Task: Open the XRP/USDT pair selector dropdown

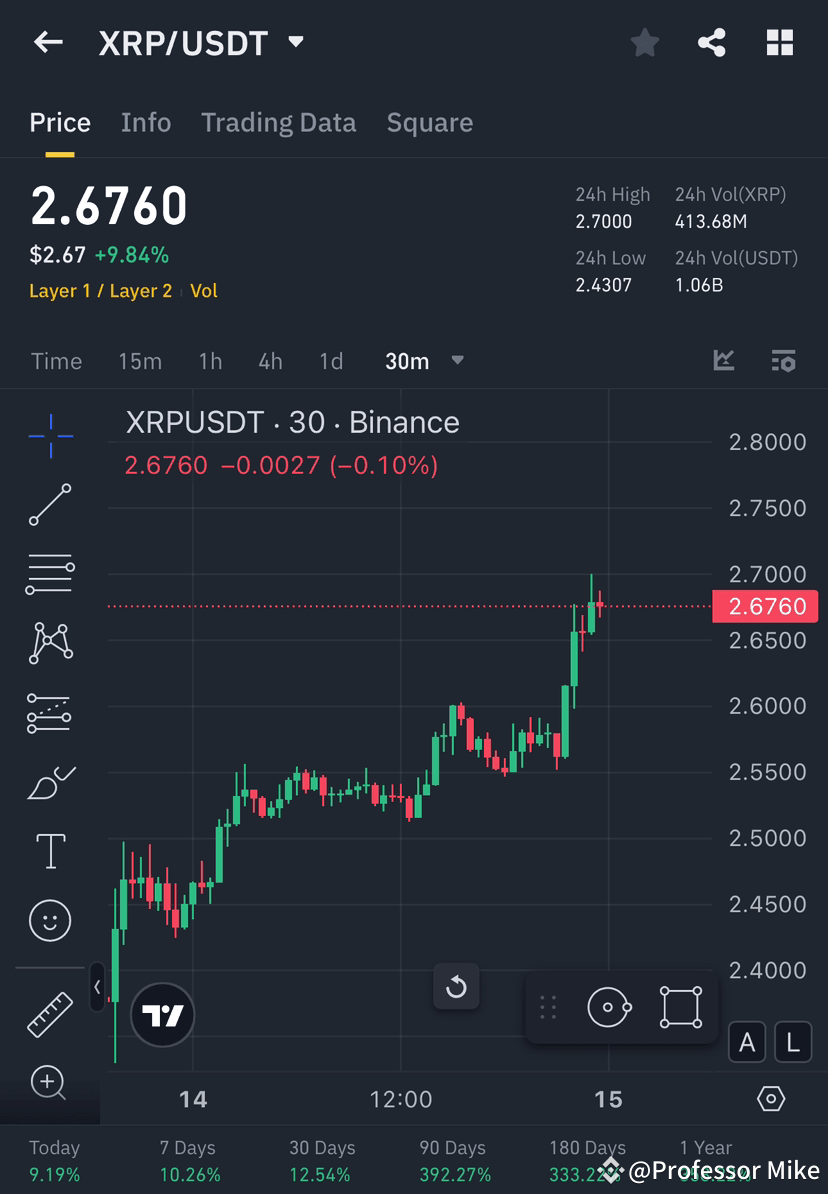Action: point(295,42)
